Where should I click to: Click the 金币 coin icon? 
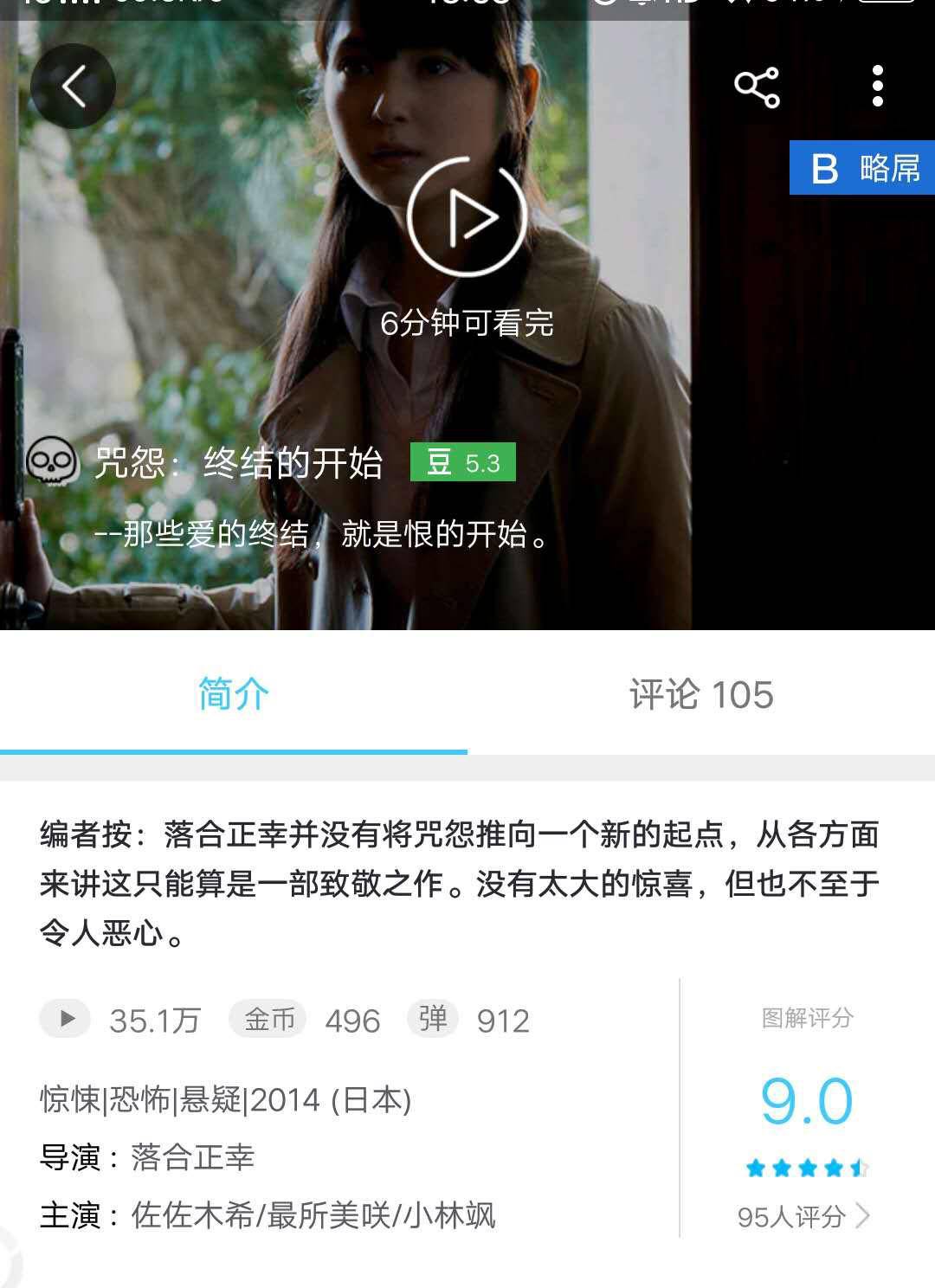click(x=268, y=1018)
